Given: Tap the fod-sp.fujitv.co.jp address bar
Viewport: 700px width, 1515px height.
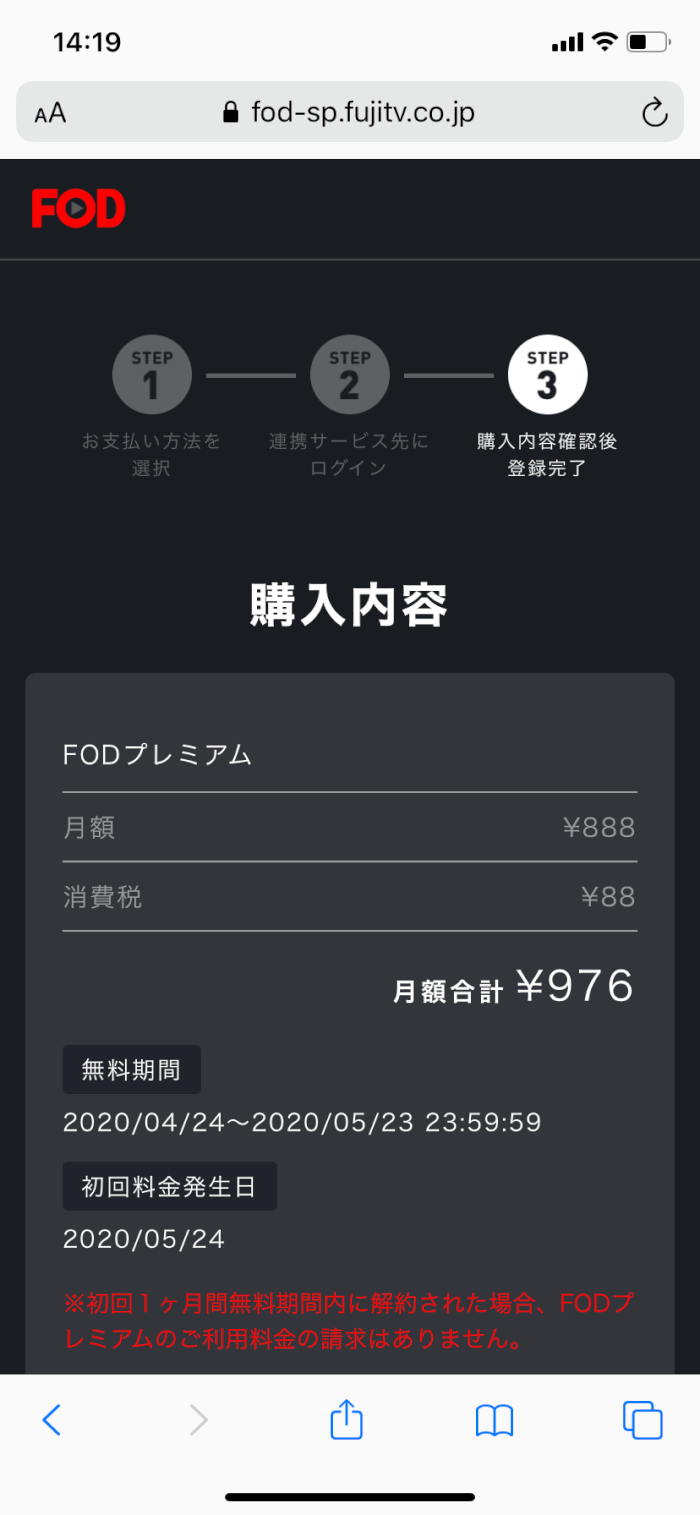Looking at the screenshot, I should click(x=350, y=113).
